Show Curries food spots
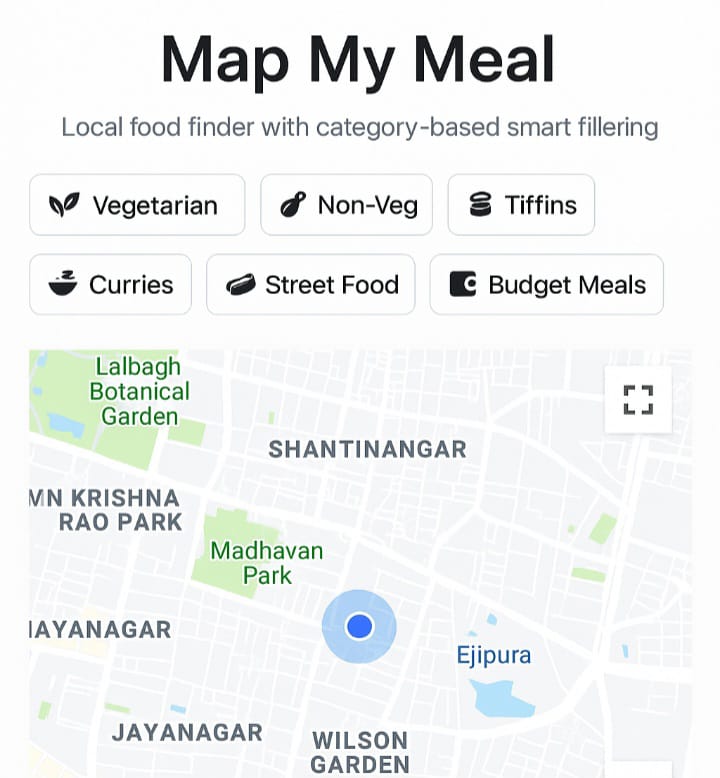Screen dimensions: 720x778 tap(110, 284)
